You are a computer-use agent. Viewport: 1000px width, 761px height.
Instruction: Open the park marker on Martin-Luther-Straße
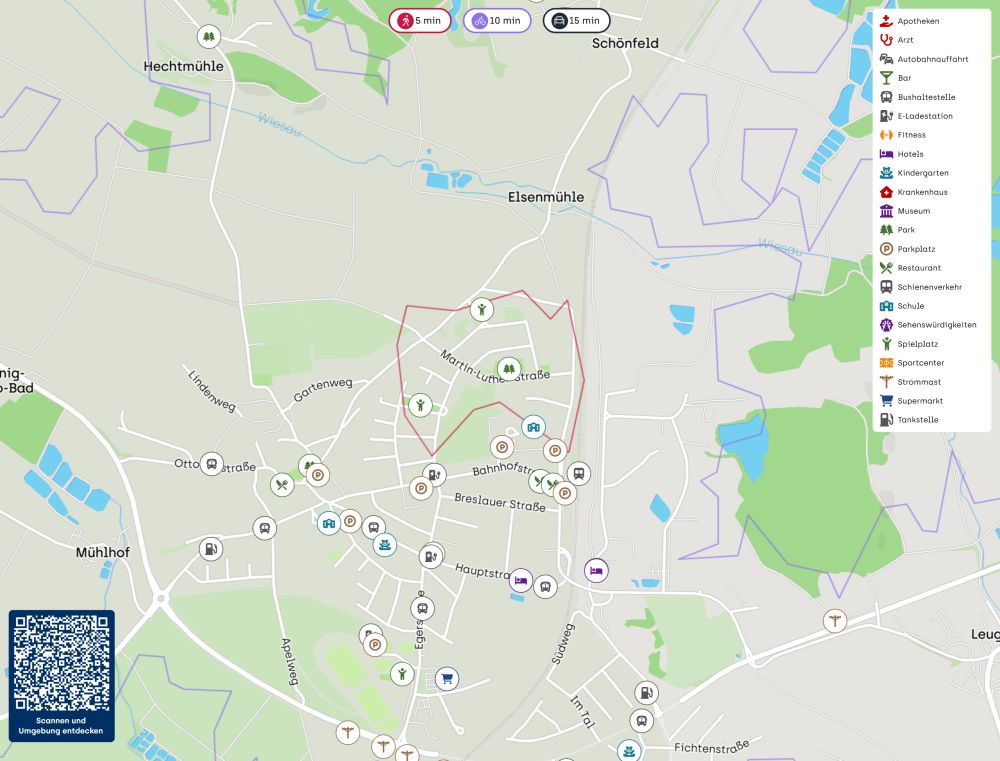[509, 369]
